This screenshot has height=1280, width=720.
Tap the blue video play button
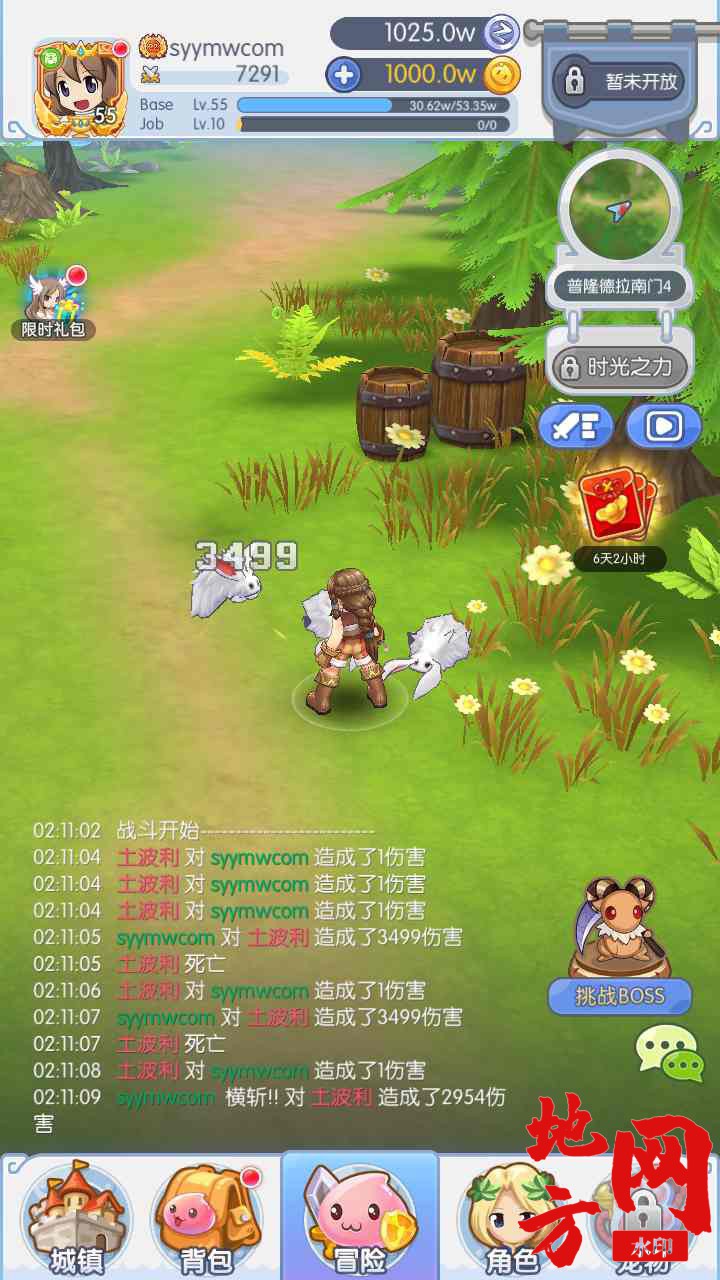pyautogui.click(x=662, y=427)
